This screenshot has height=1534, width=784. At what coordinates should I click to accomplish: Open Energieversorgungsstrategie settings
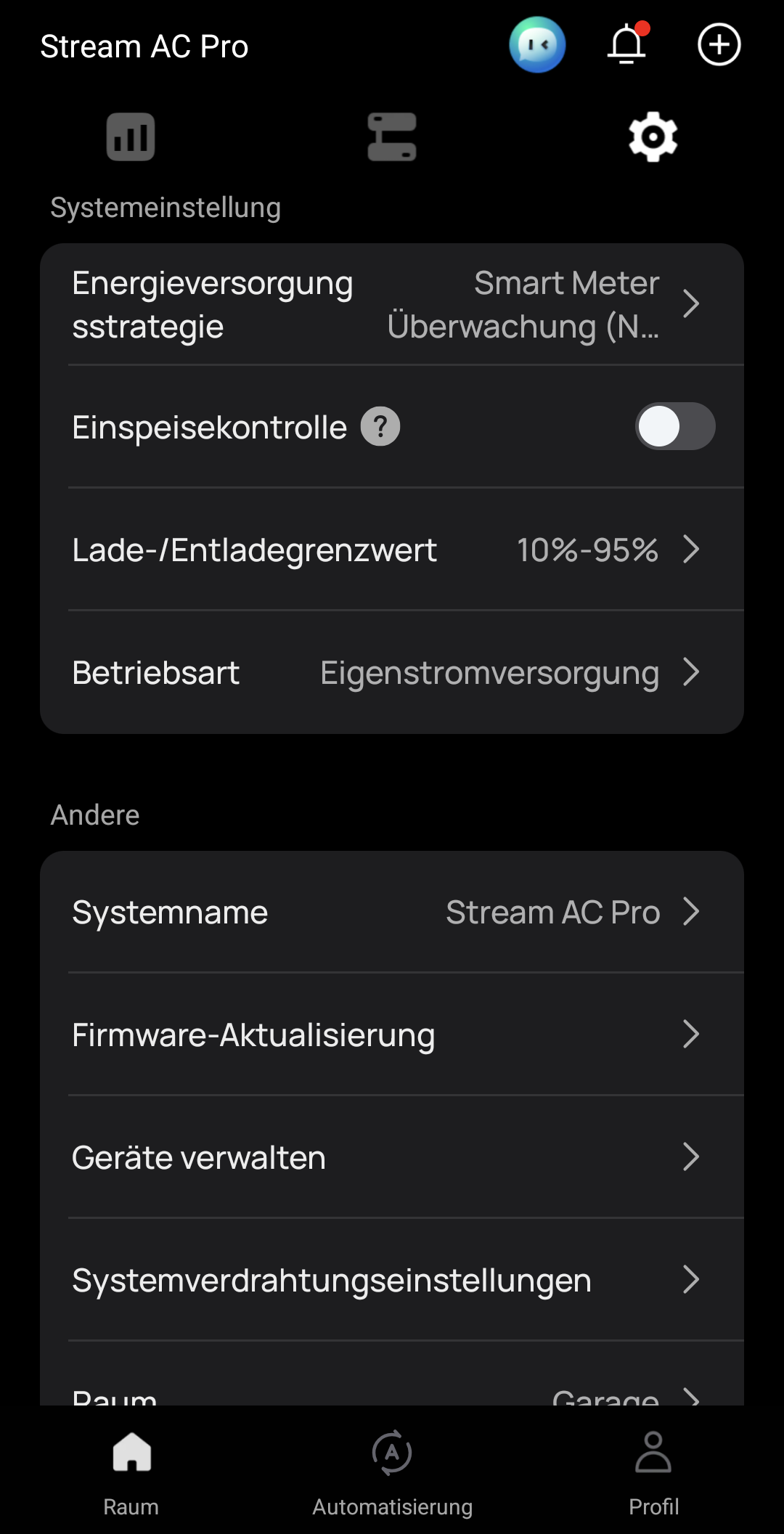pyautogui.click(x=392, y=304)
